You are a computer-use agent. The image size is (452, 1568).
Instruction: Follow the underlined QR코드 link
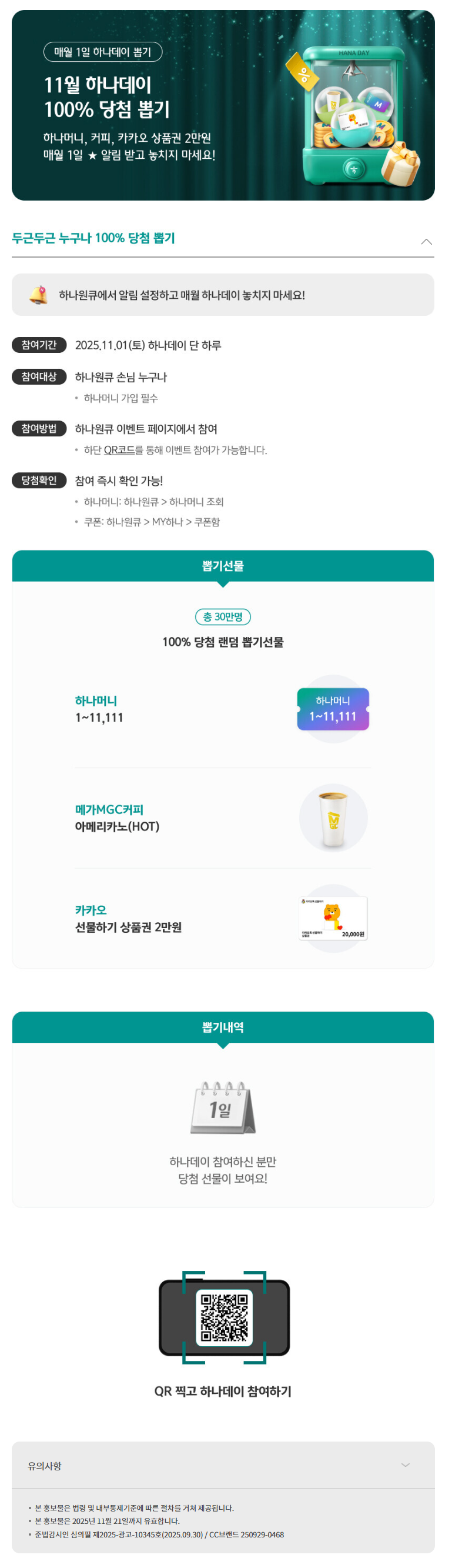pos(119,450)
